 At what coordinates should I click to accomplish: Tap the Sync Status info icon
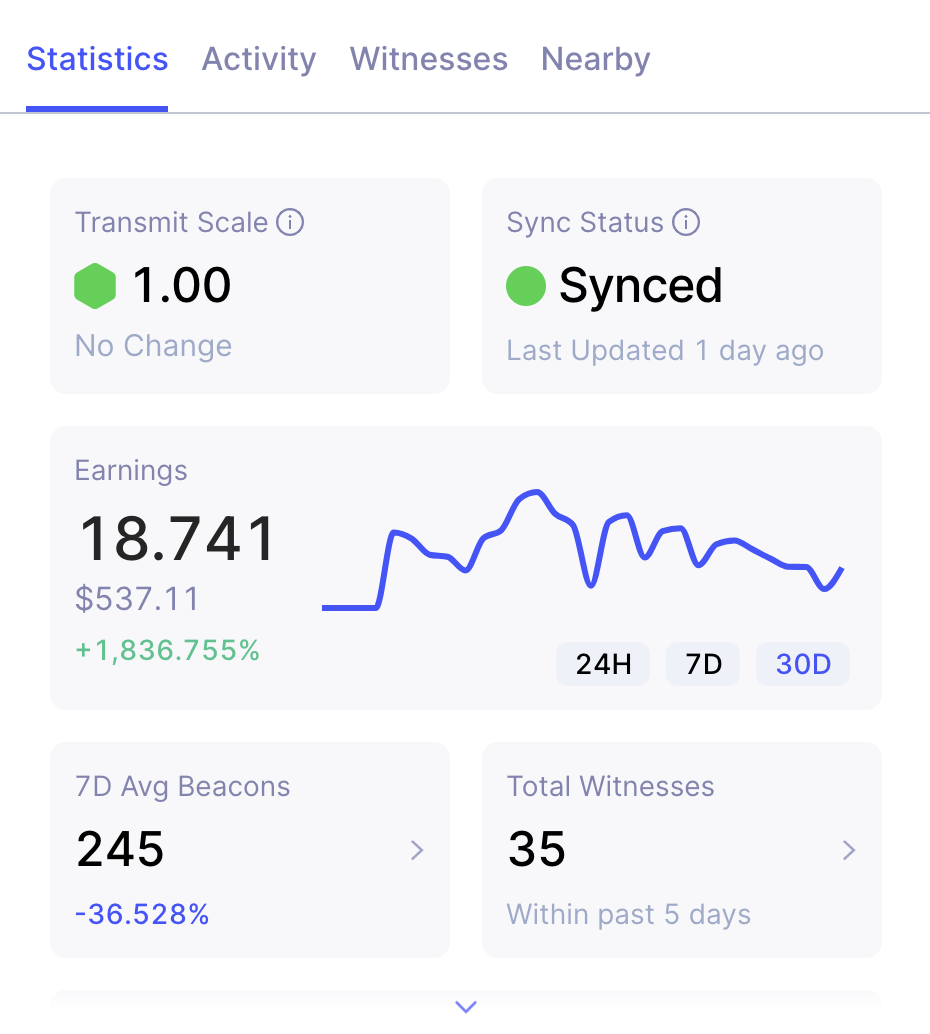click(686, 222)
